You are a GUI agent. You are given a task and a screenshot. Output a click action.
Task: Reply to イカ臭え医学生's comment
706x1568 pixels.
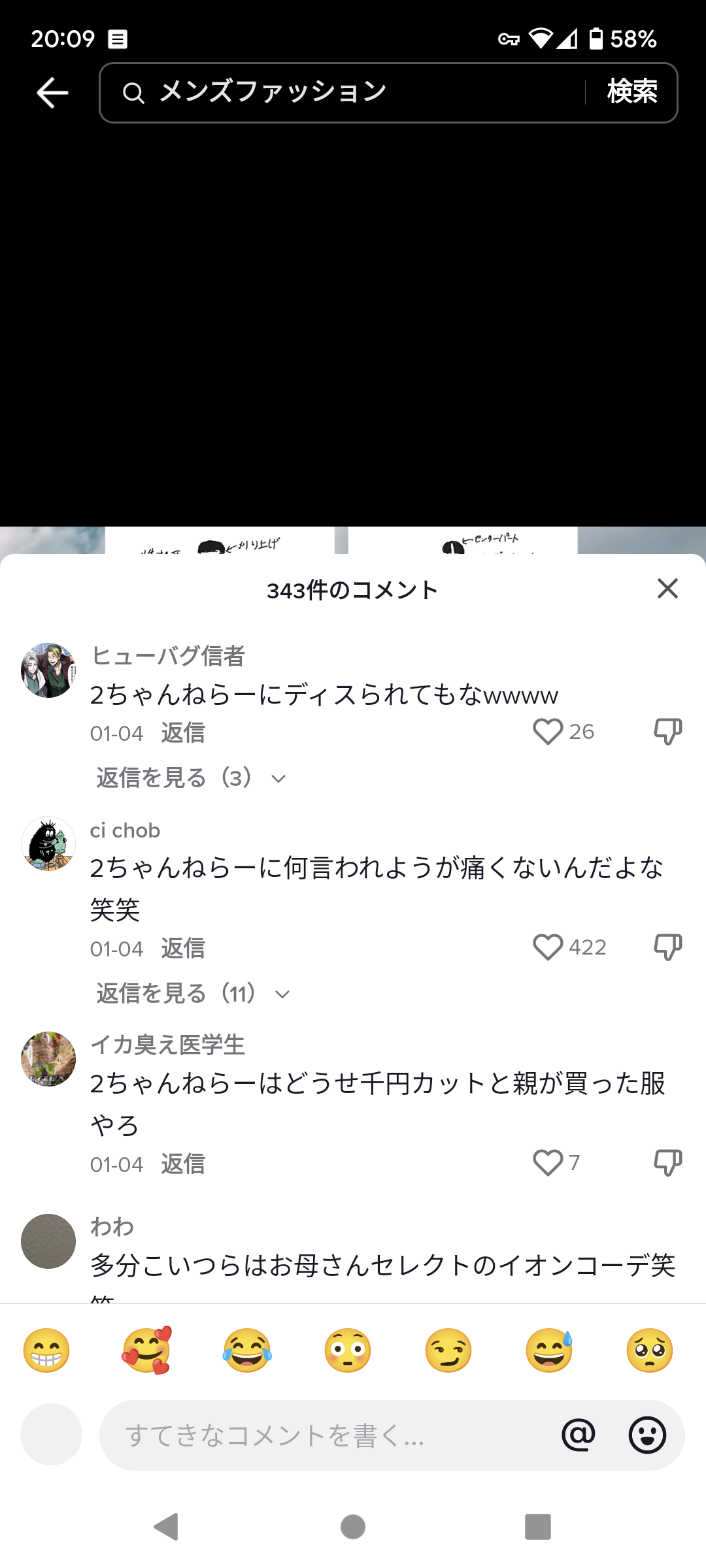(183, 1164)
